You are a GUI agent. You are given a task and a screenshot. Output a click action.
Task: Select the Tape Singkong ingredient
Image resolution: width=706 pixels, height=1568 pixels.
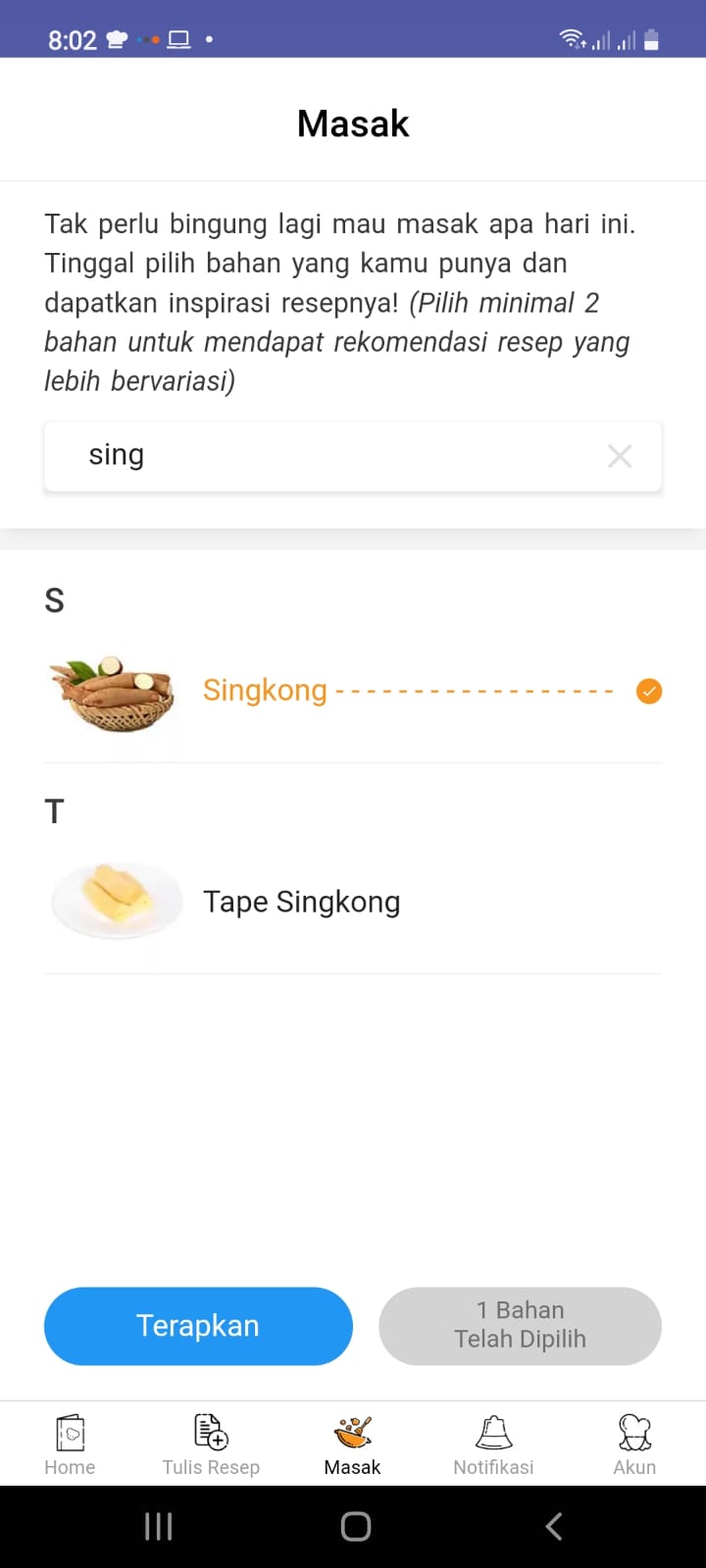click(353, 902)
